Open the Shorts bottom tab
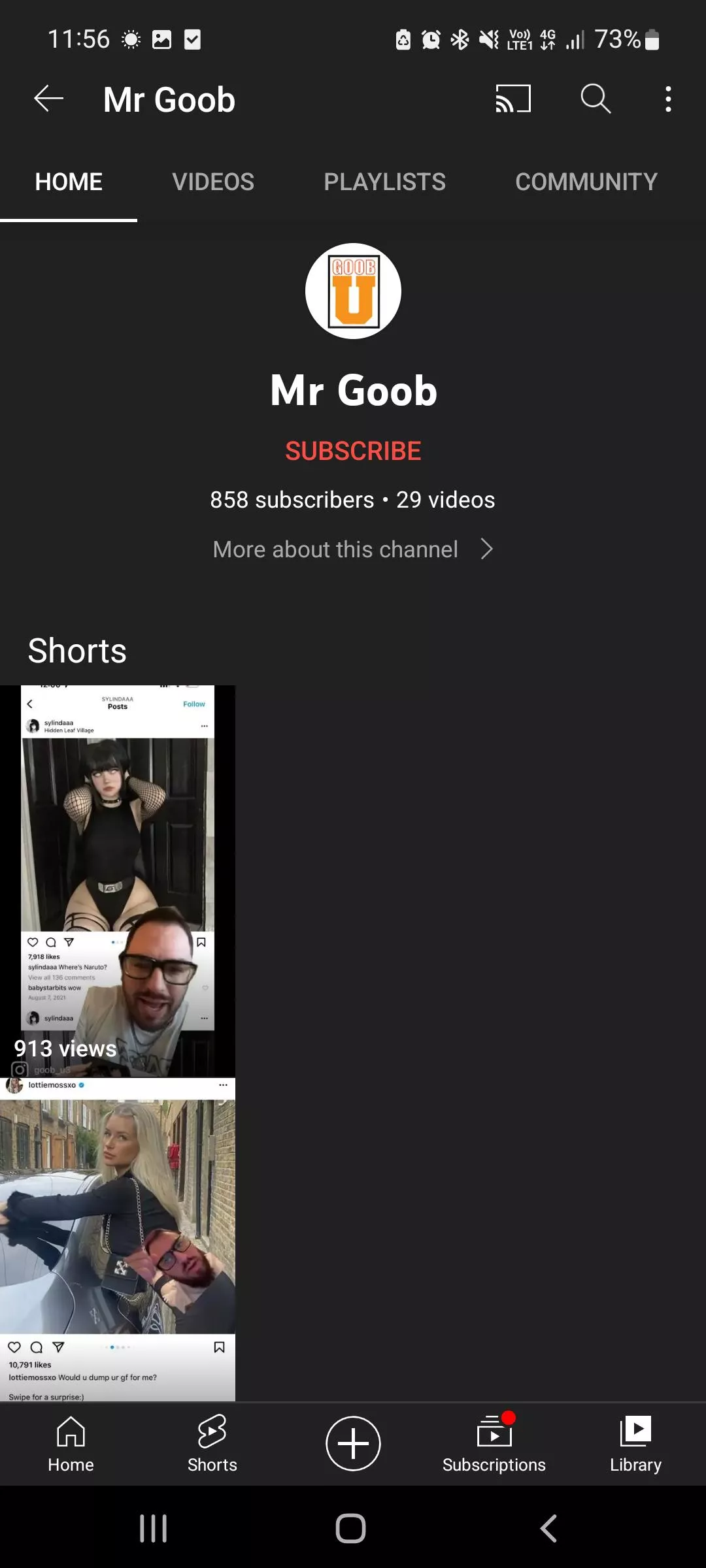Screen dimensions: 706x1568 [x=212, y=1443]
